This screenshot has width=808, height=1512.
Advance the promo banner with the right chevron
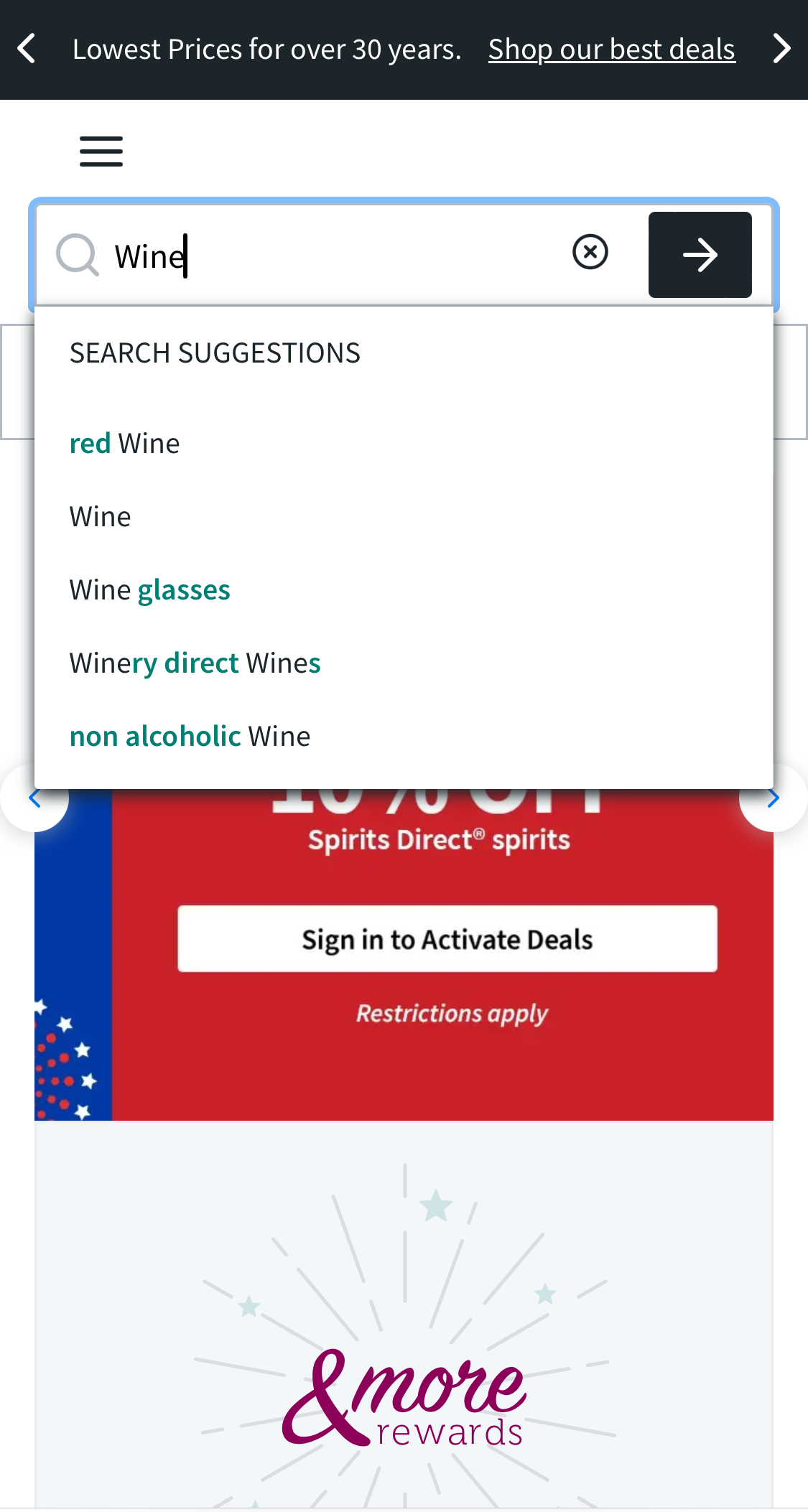tap(781, 49)
